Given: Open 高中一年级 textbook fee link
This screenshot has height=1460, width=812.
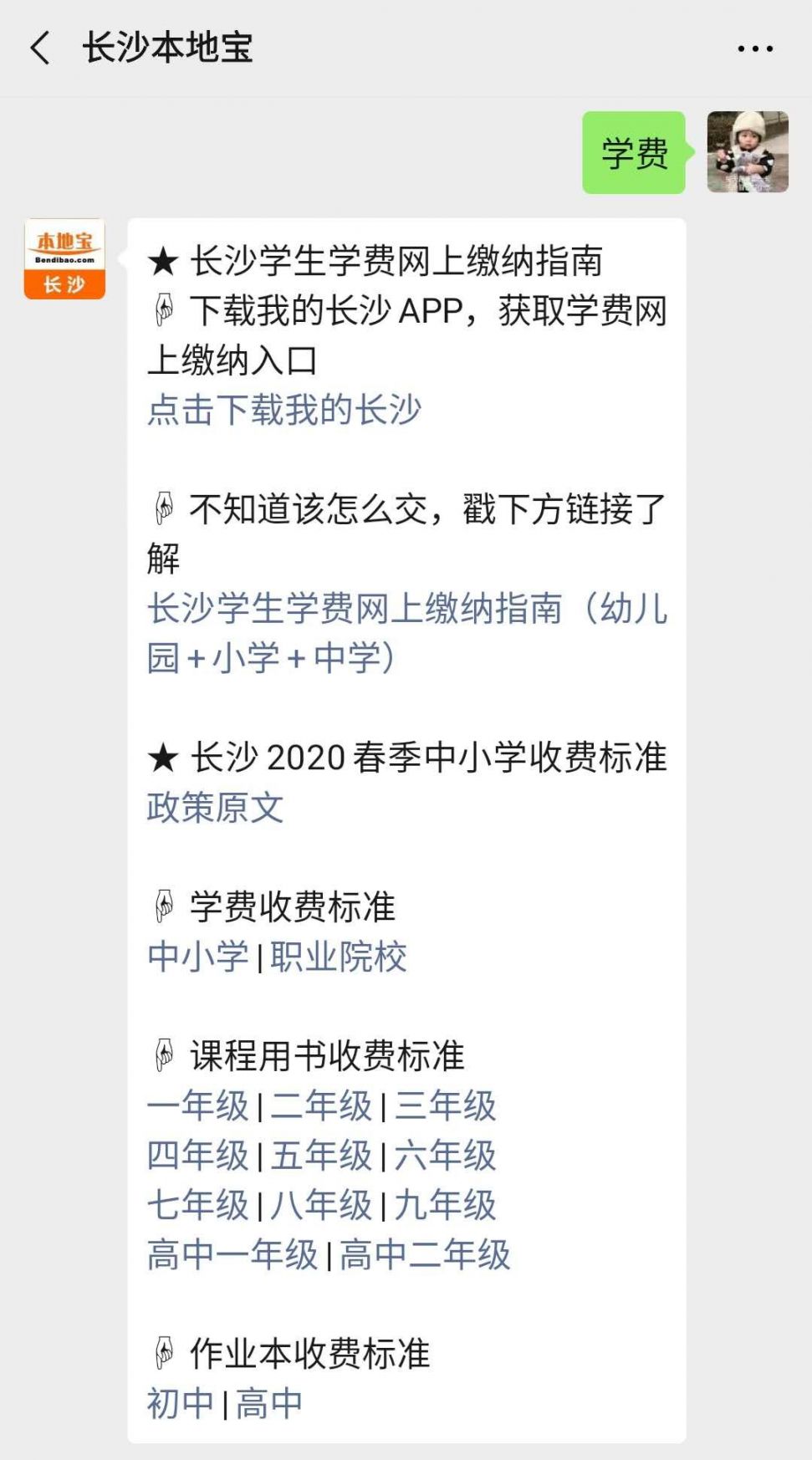Looking at the screenshot, I should (232, 1254).
